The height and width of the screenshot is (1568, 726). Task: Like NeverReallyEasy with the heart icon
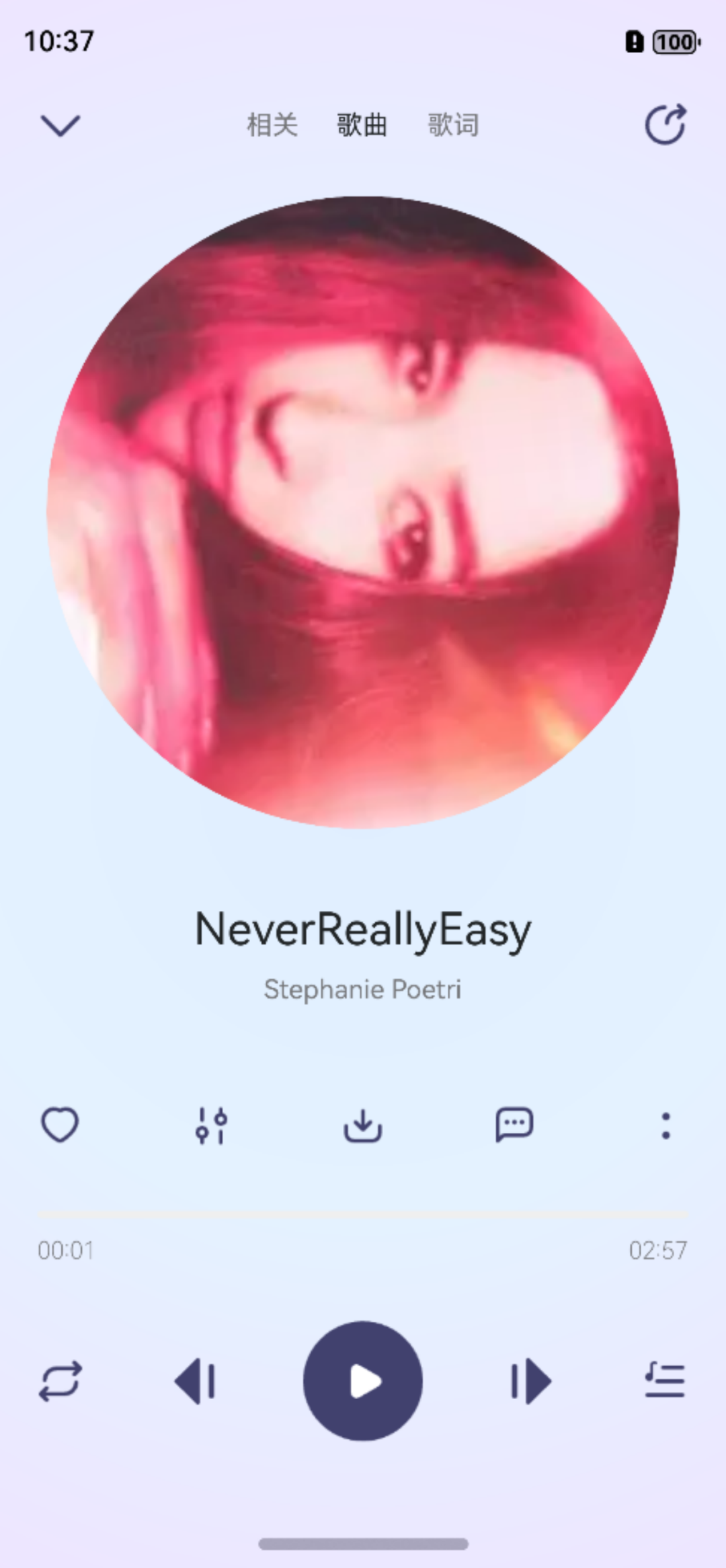coord(61,1125)
